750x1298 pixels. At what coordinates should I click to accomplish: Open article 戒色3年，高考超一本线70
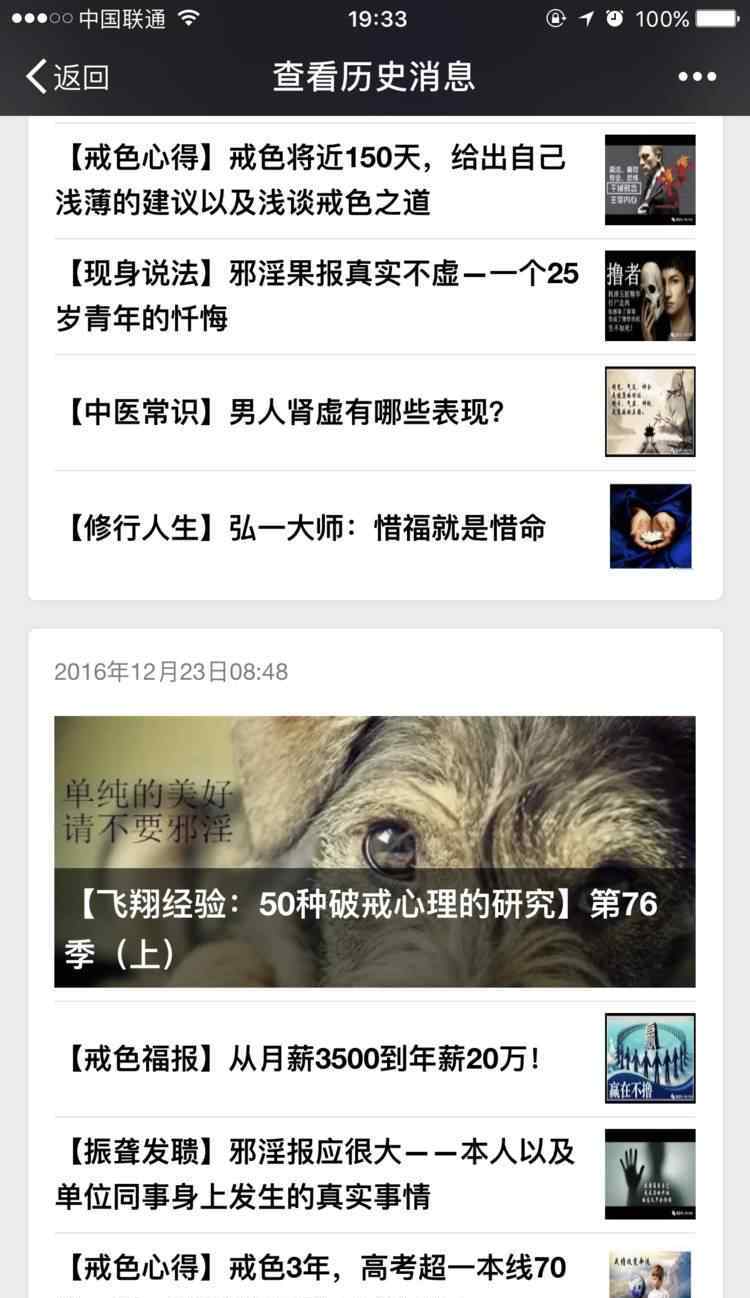point(375,1267)
